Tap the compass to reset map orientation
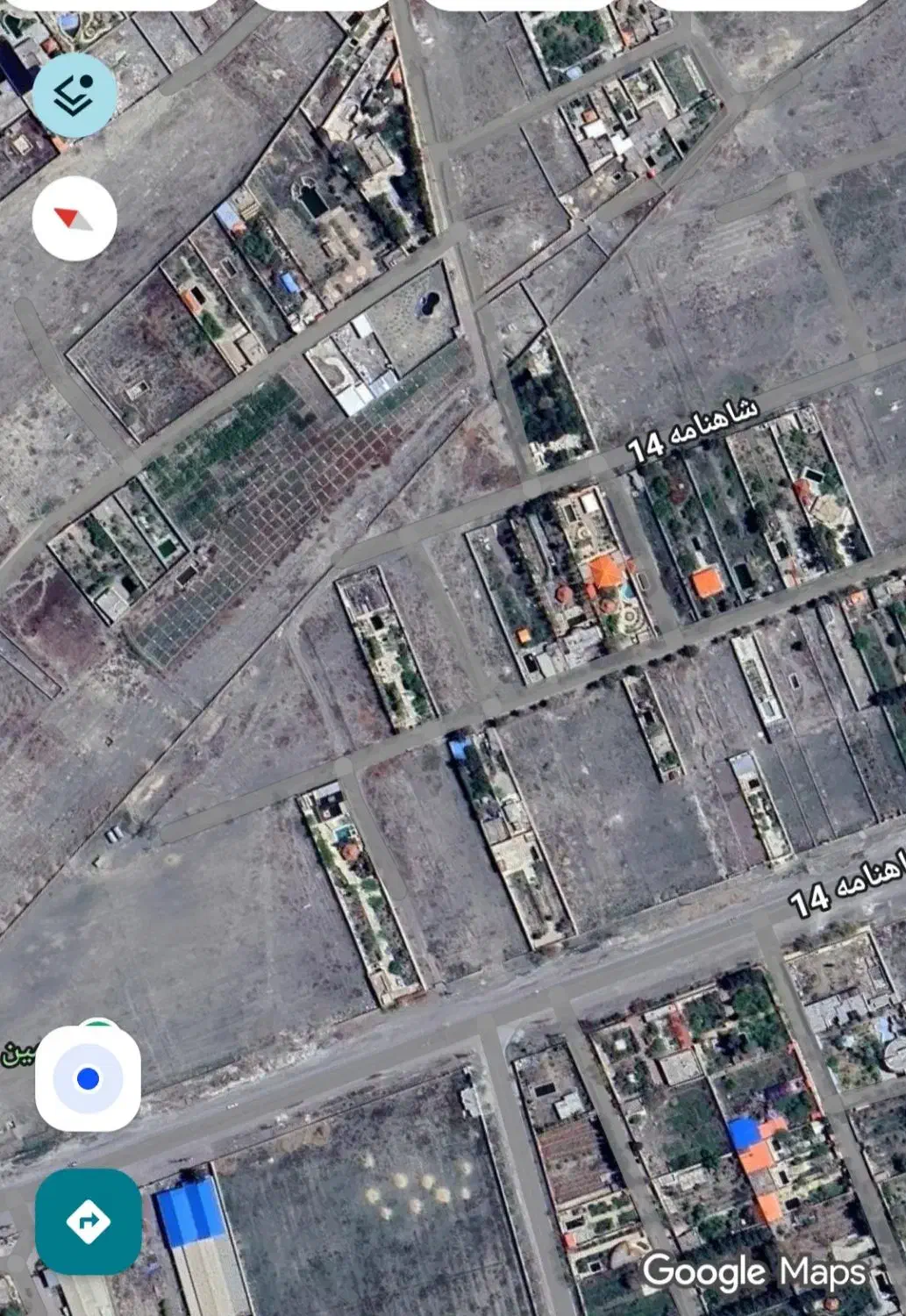Viewport: 906px width, 1316px height. tap(75, 218)
